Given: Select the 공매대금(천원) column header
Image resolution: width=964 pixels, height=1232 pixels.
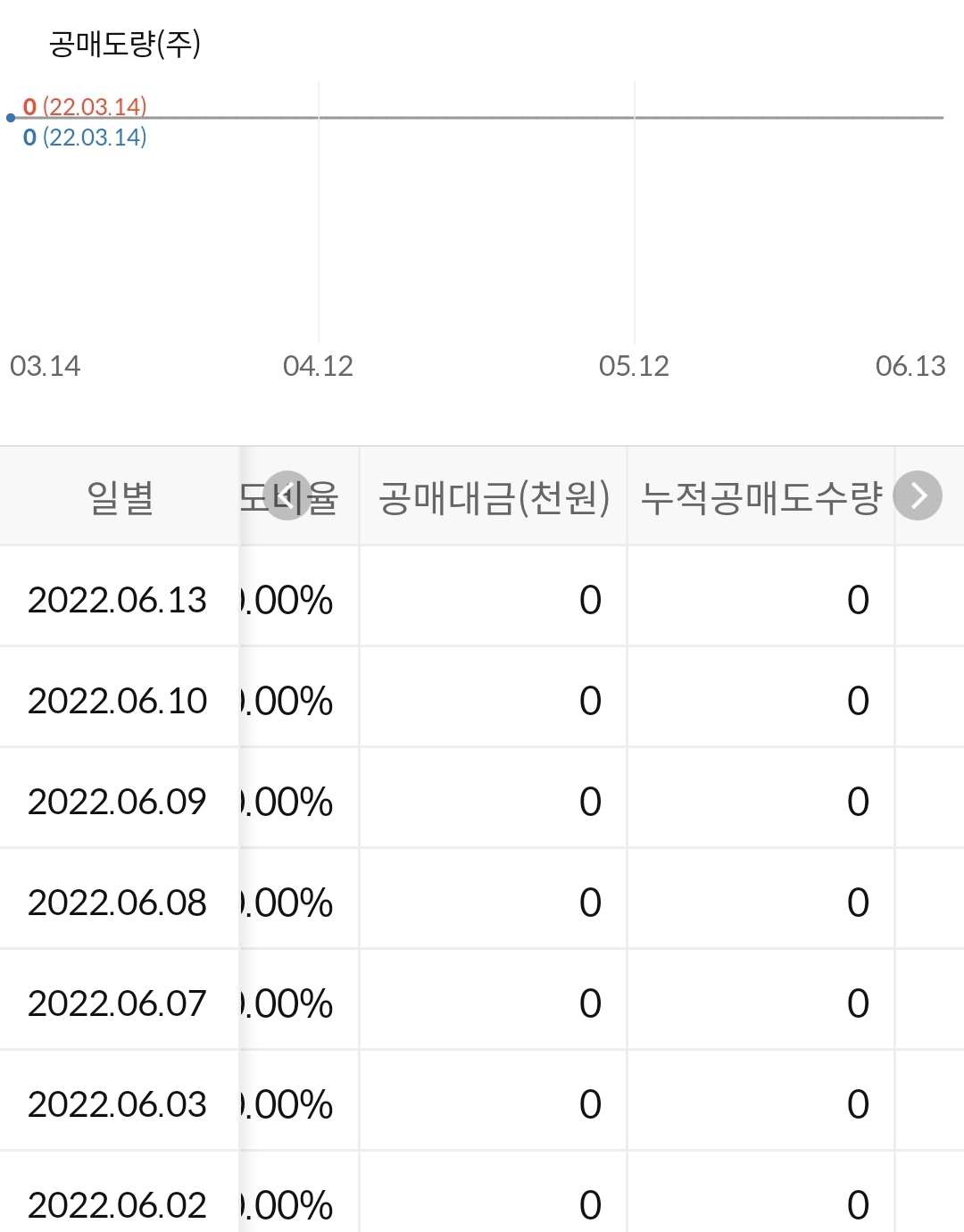Looking at the screenshot, I should 494,496.
